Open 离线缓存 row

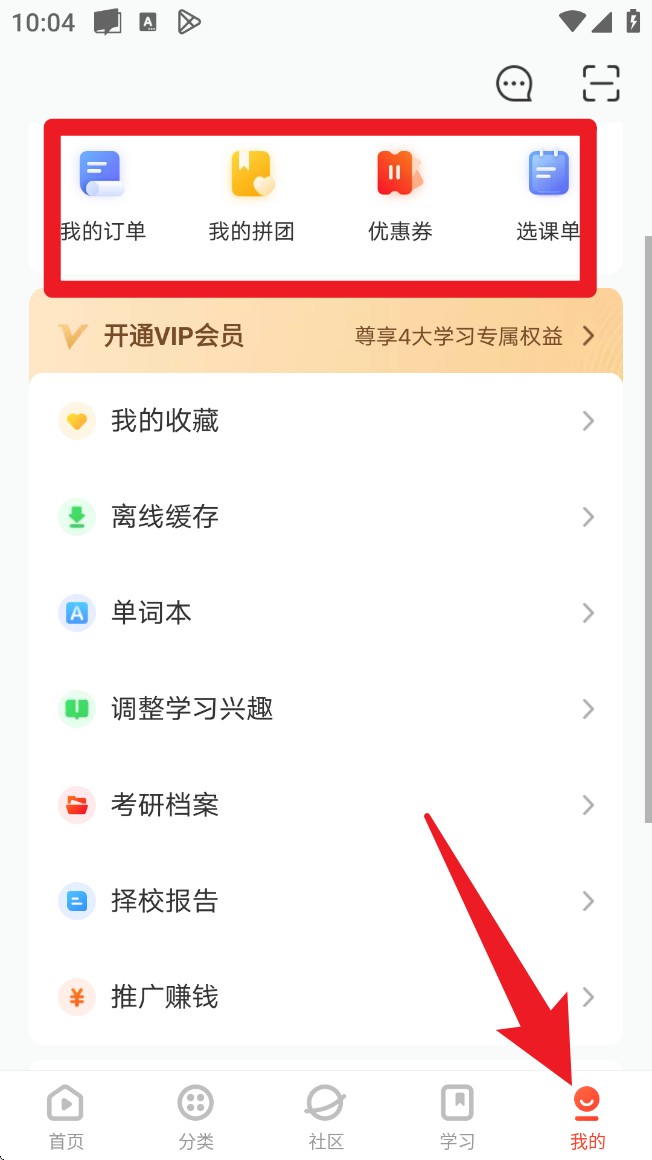[326, 517]
